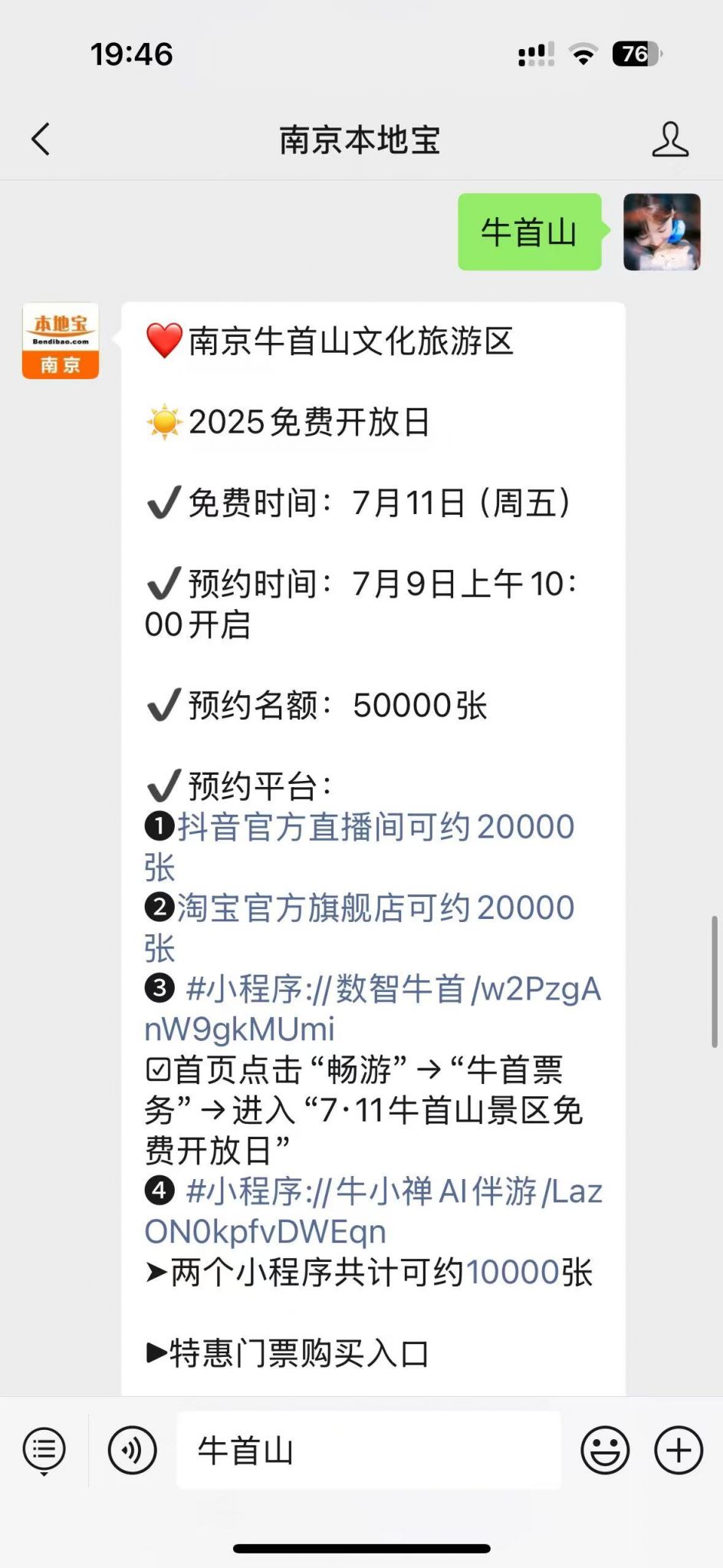Open the 淘宝官方旗舰店可约20000张 link
This screenshot has width=723, height=1568.
point(360,928)
